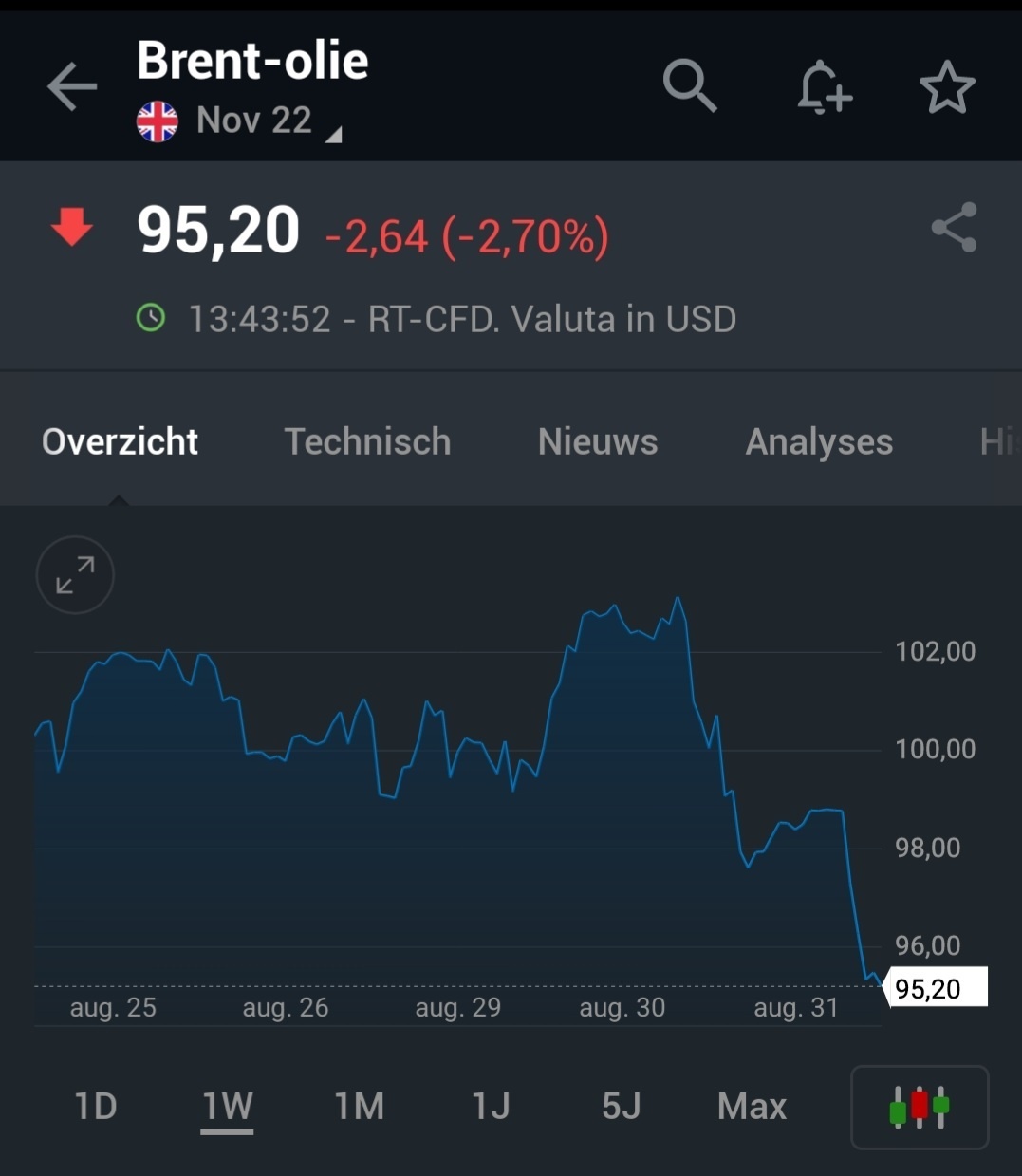Switch to the 5J range
1022x1176 pixels.
(x=622, y=1107)
